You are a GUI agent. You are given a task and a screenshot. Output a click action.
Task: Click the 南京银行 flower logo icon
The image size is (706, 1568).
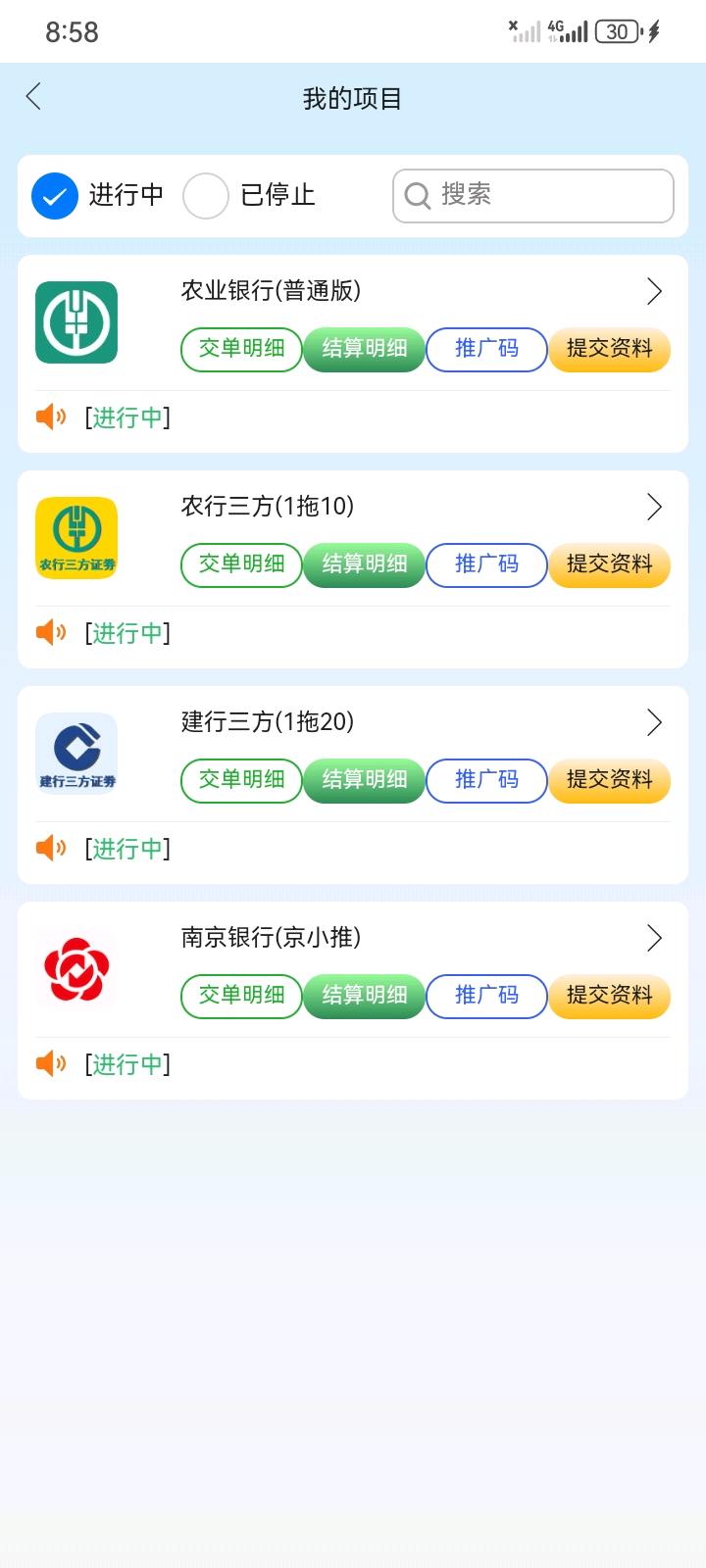(x=76, y=970)
